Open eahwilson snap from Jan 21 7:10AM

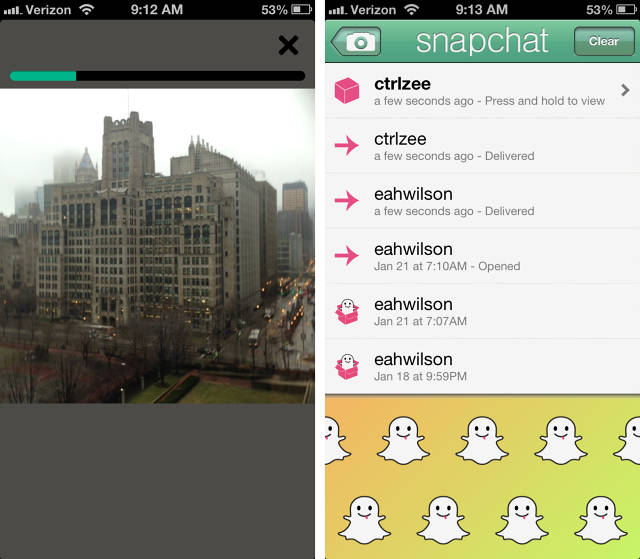tap(482, 256)
